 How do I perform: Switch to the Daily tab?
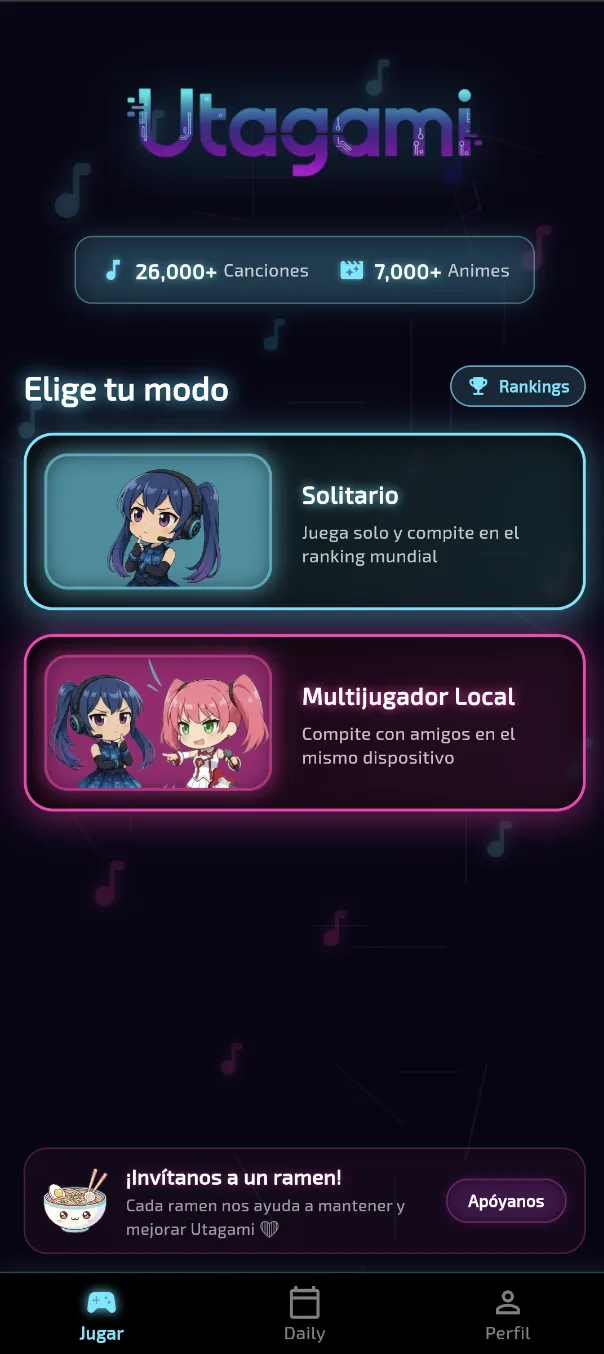(304, 1314)
